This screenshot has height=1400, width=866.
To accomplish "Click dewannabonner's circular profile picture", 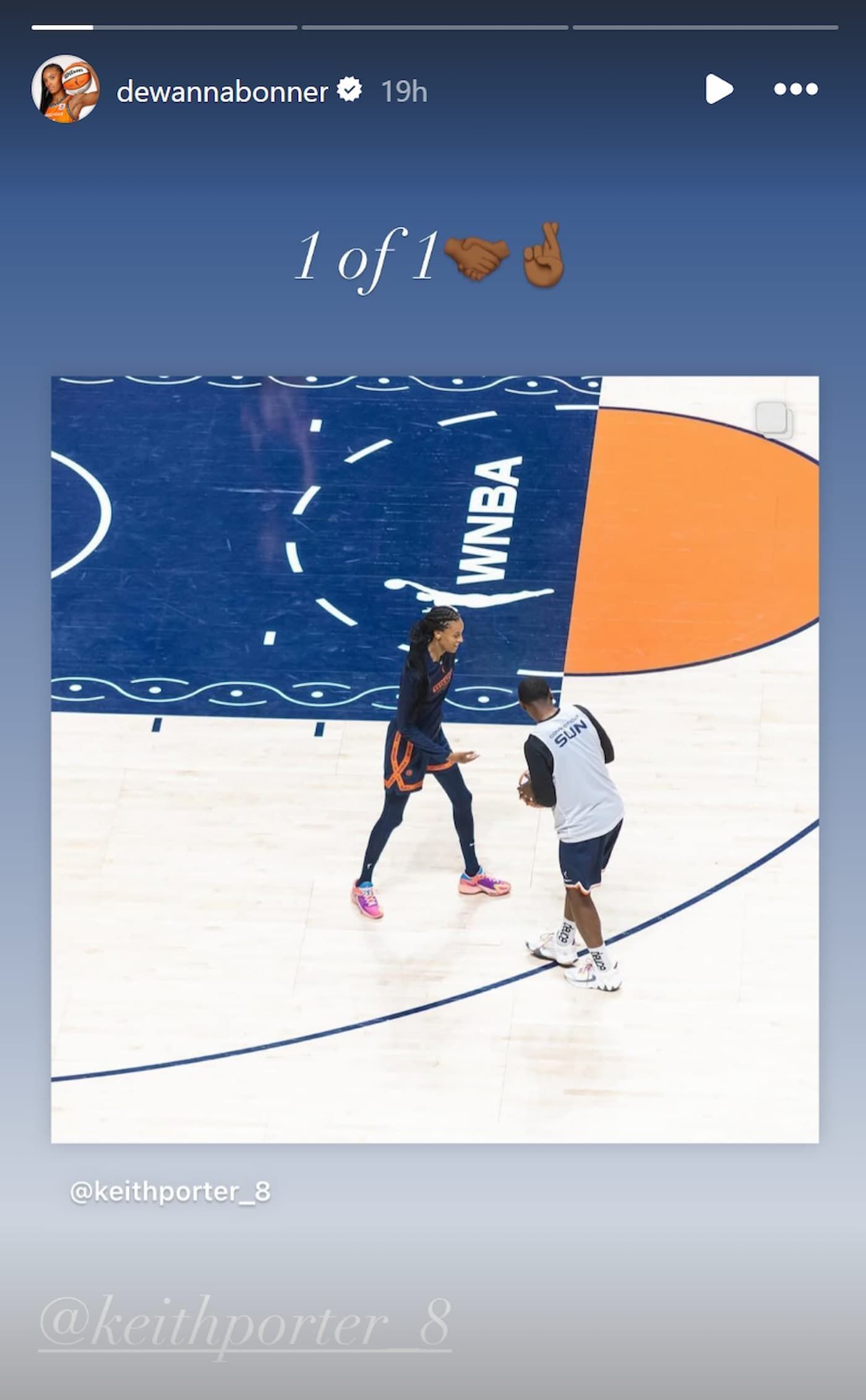I will click(x=68, y=89).
